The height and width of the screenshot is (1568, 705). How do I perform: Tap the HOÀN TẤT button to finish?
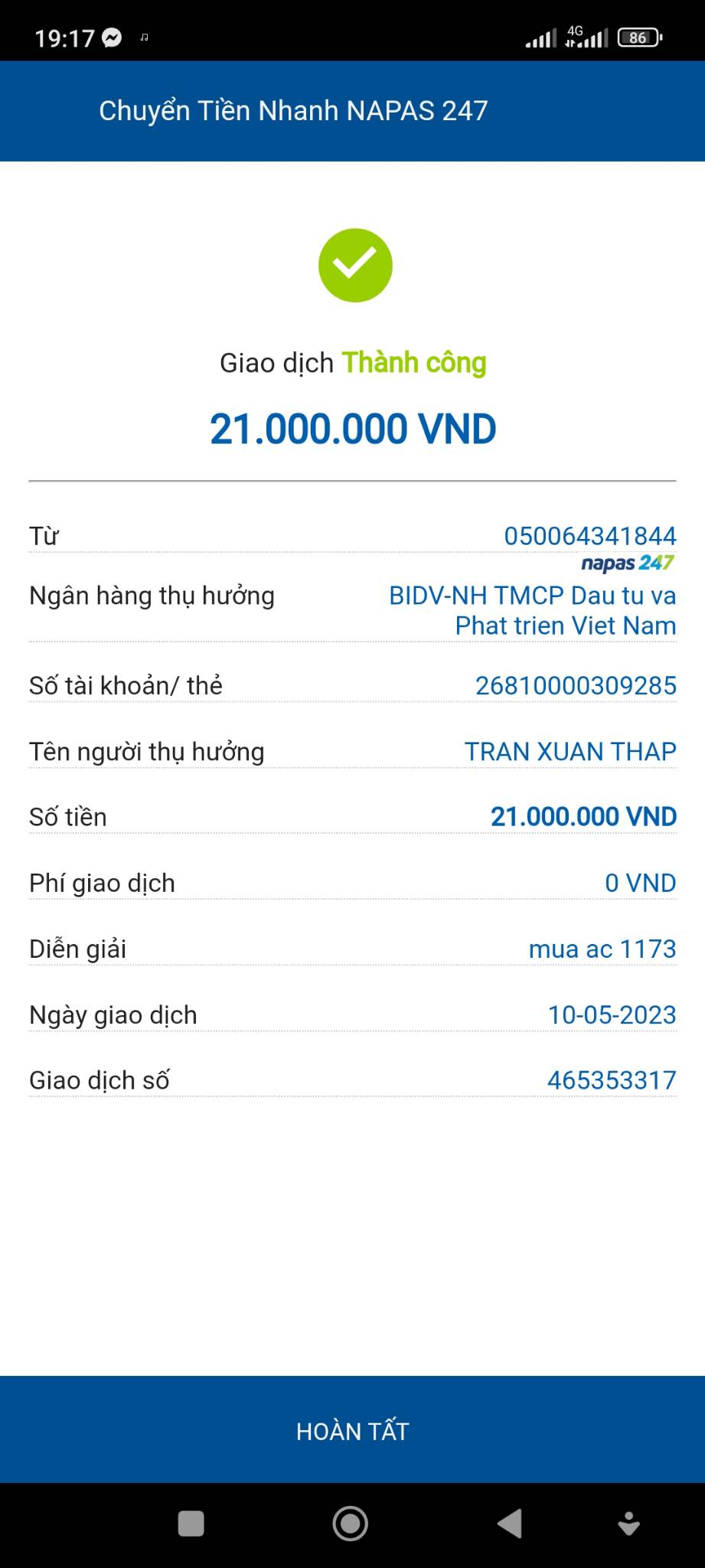point(352,1430)
